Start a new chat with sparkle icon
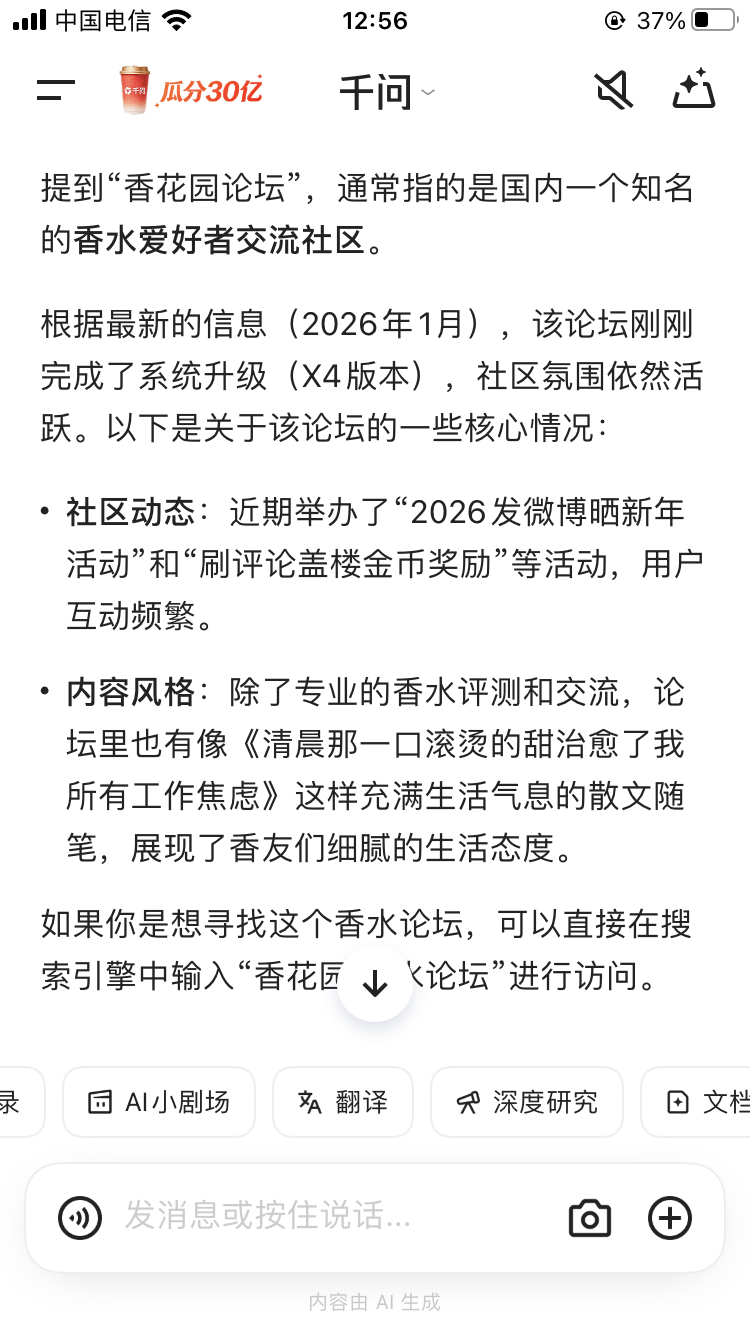This screenshot has width=750, height=1334. pyautogui.click(x=694, y=90)
